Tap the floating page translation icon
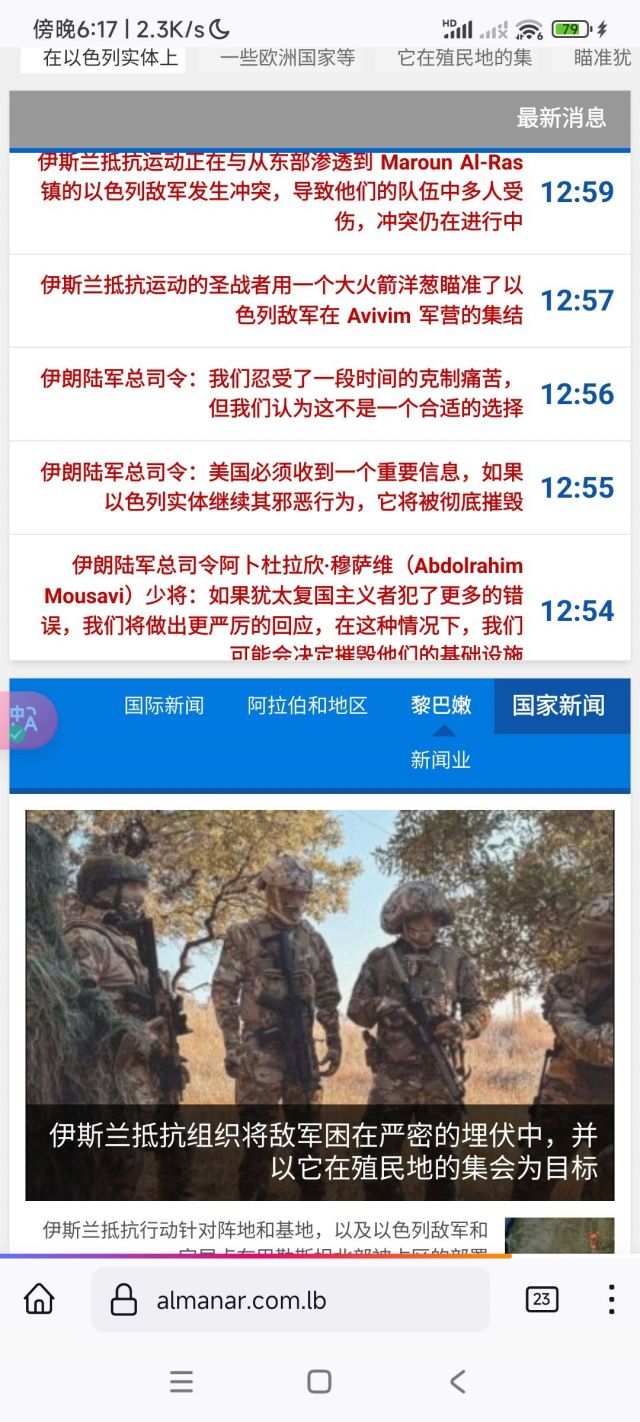 tap(25, 720)
